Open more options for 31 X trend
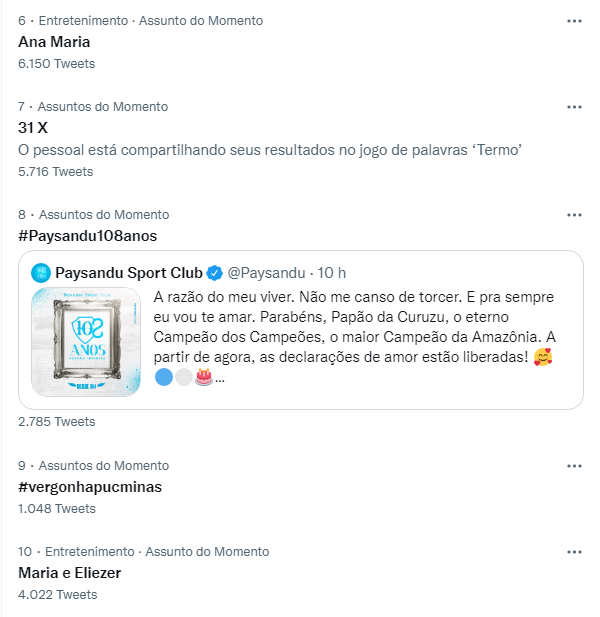Viewport: 600px width, 617px height. click(574, 106)
